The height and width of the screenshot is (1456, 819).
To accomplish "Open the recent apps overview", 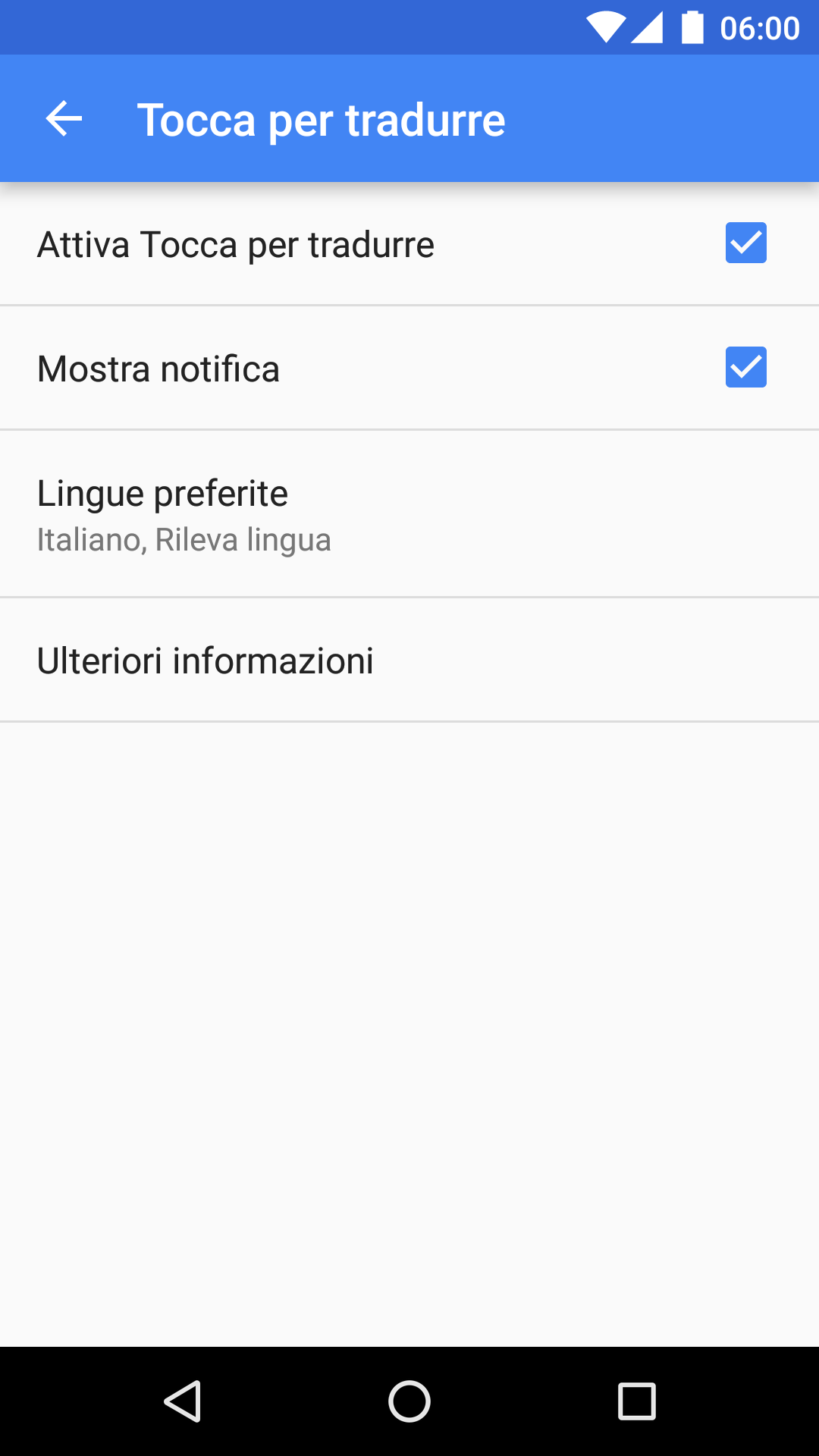I will coord(637,1401).
